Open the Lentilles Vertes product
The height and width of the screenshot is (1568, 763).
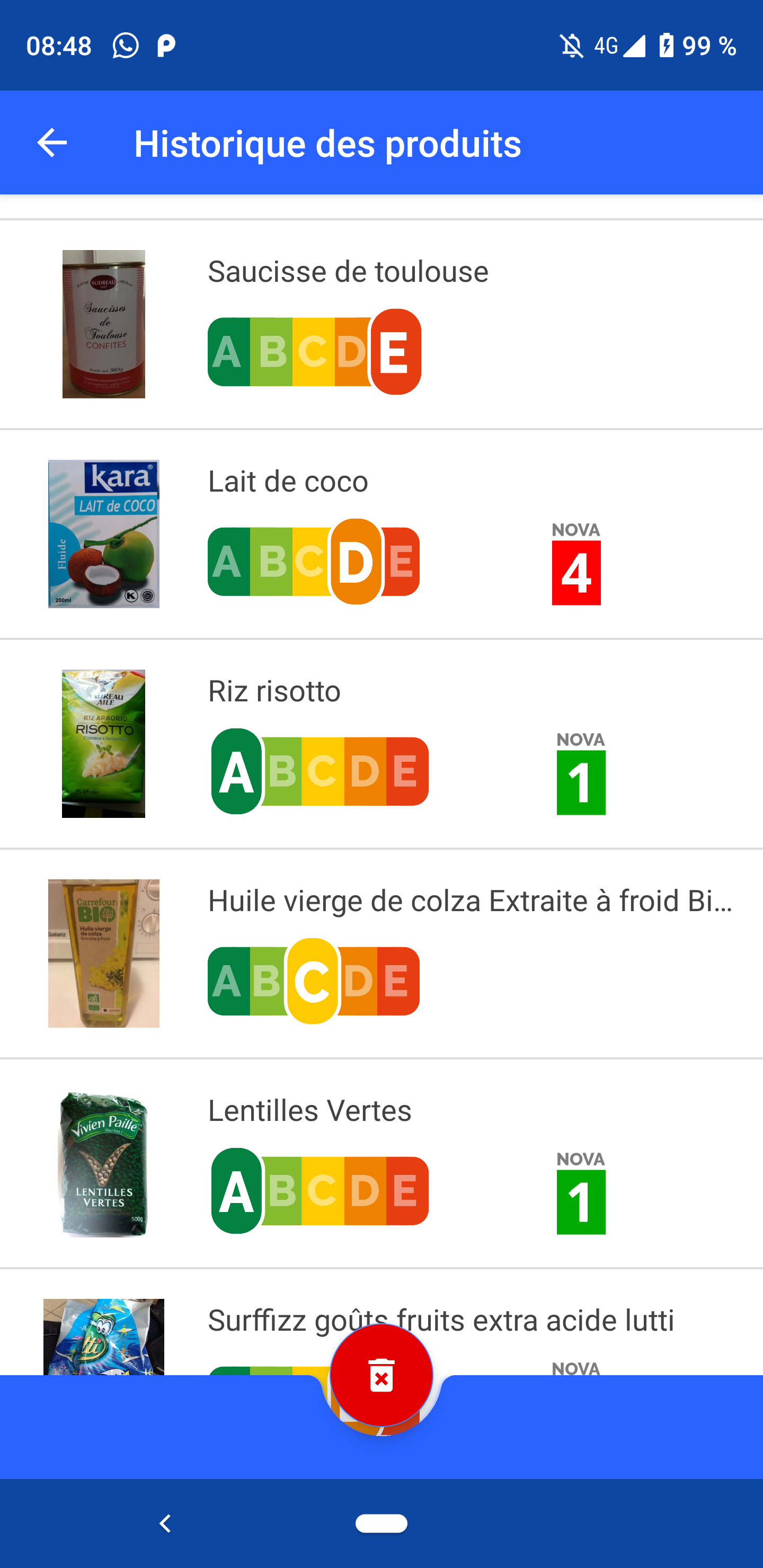(x=309, y=1110)
